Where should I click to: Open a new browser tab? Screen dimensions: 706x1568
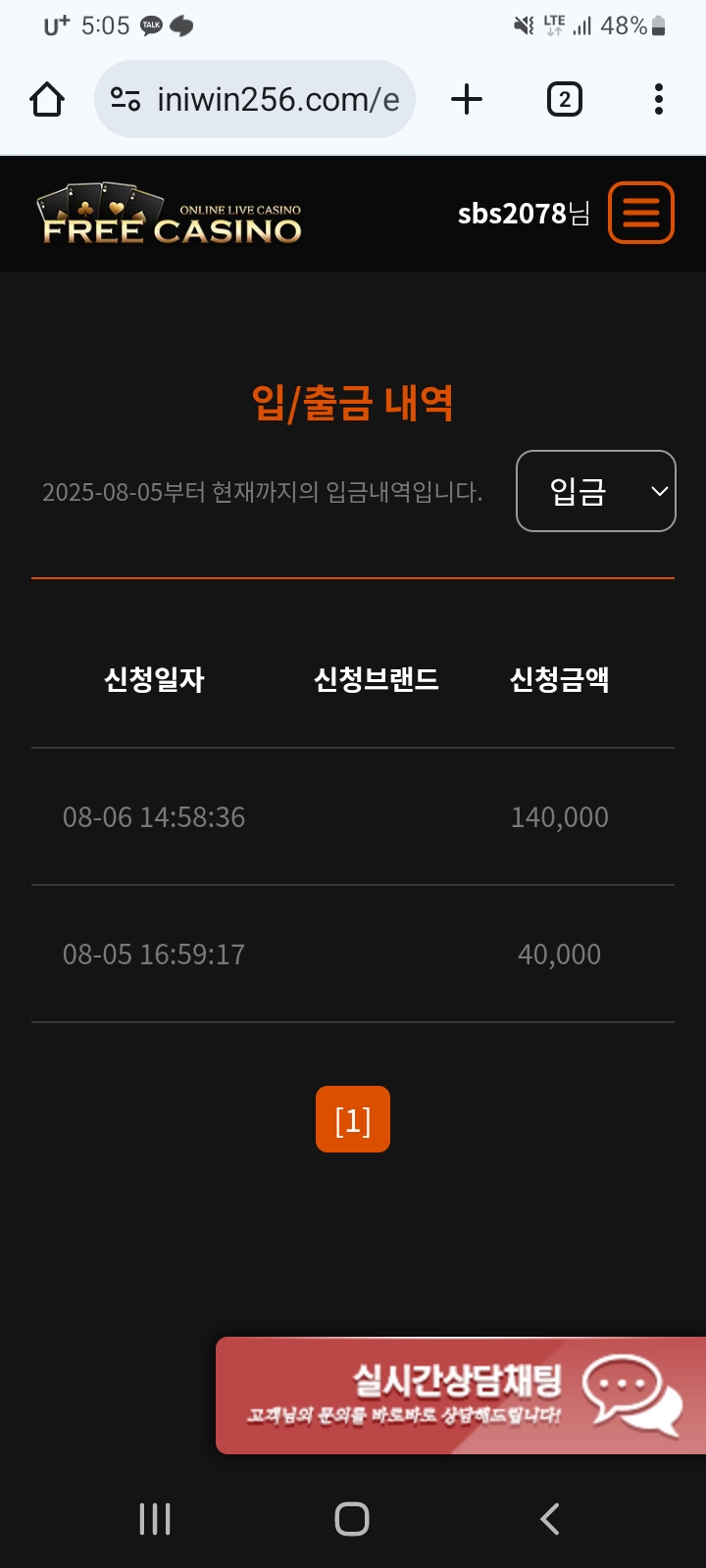(x=467, y=99)
